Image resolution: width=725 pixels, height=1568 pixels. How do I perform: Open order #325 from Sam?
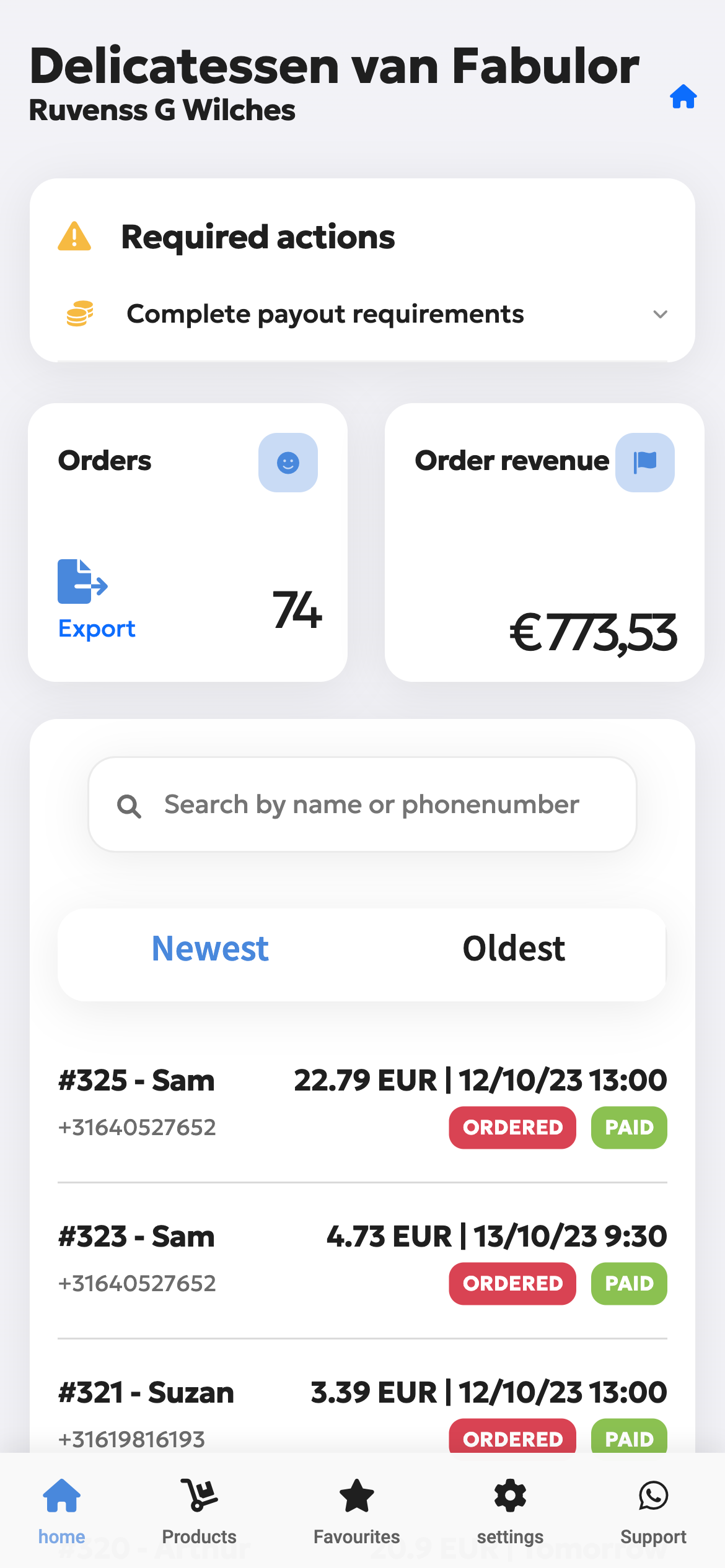point(362,1104)
